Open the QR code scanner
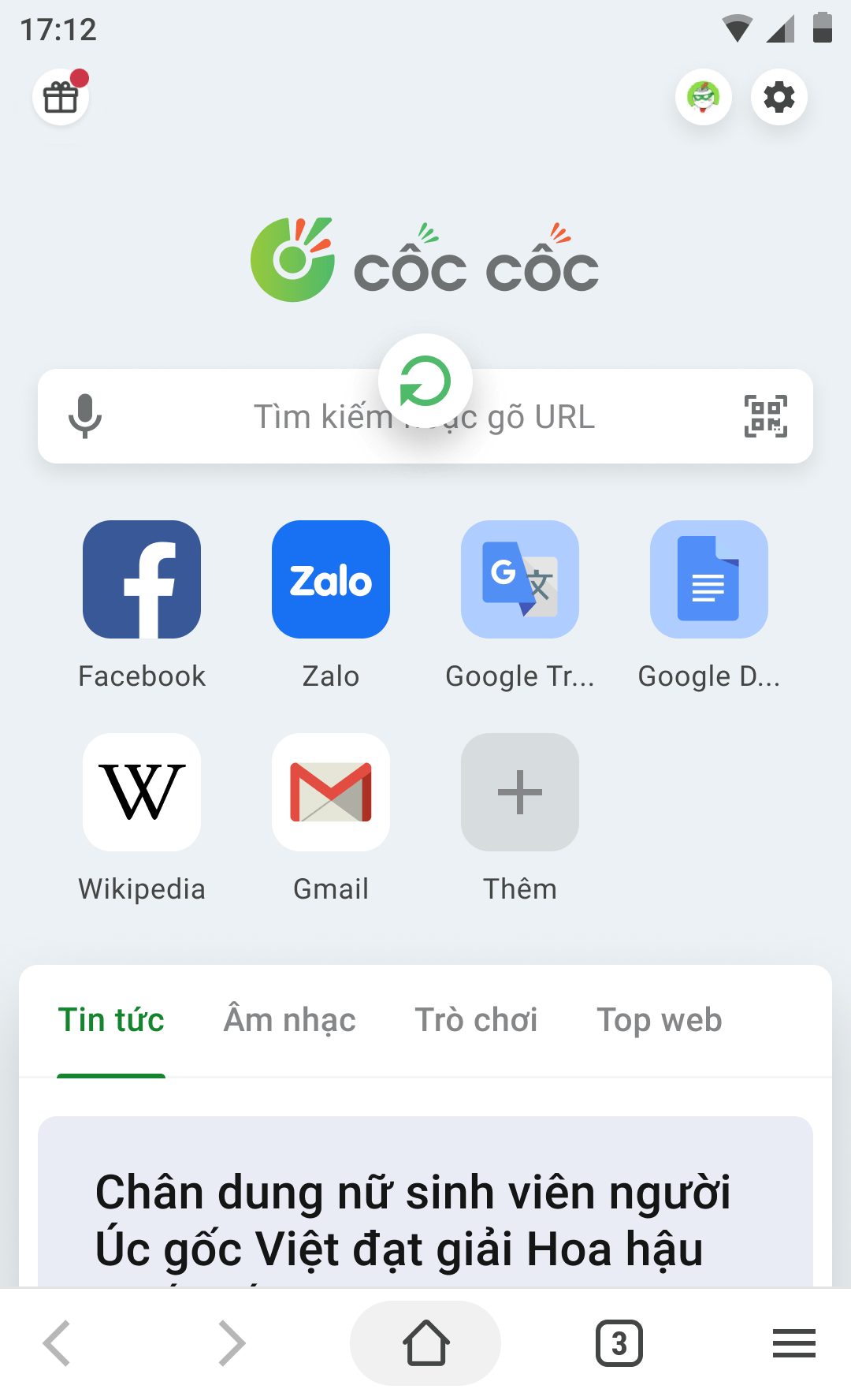The height and width of the screenshot is (1400, 851). coord(765,416)
